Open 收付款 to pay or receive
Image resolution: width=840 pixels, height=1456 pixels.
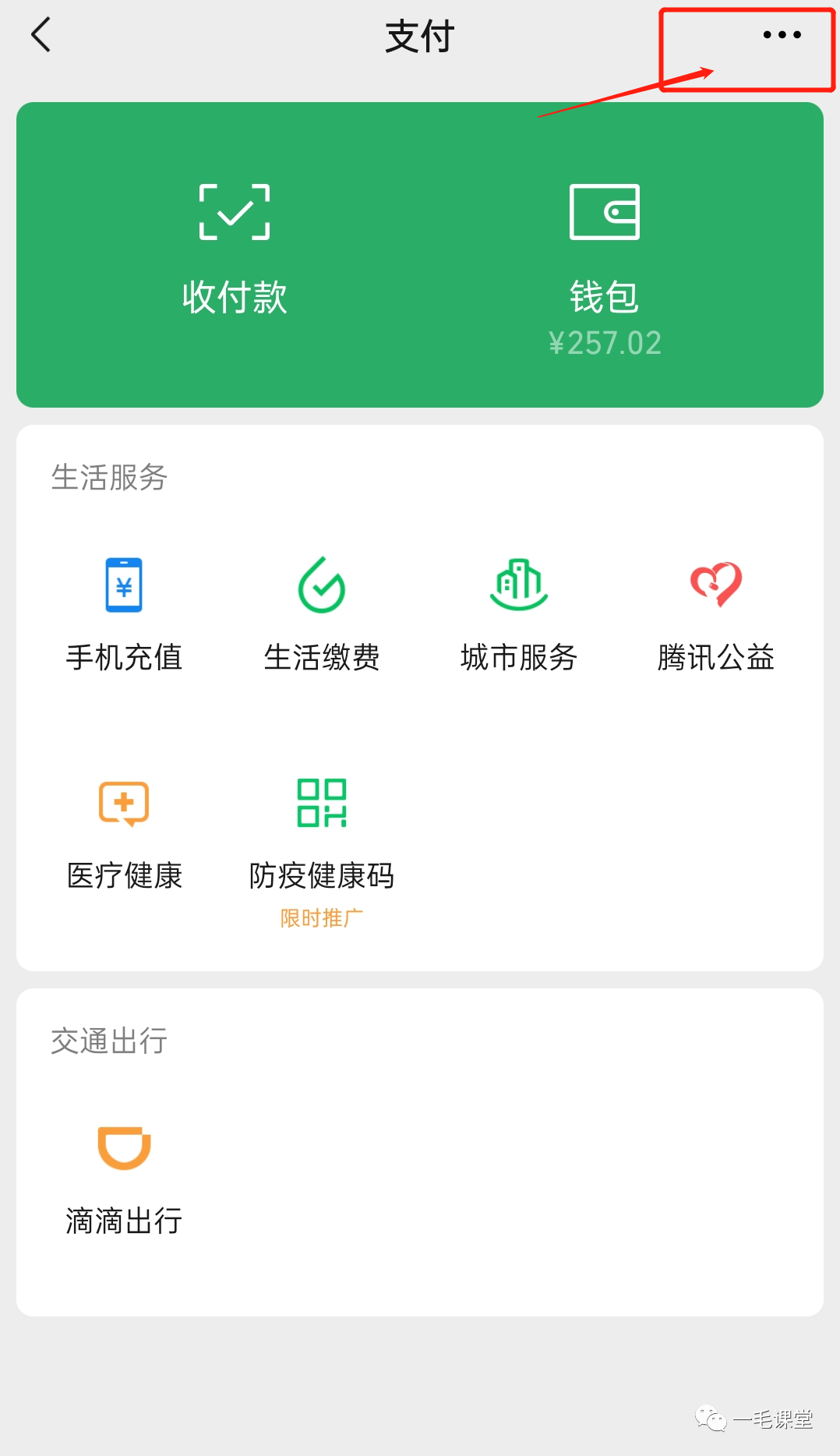coord(235,249)
